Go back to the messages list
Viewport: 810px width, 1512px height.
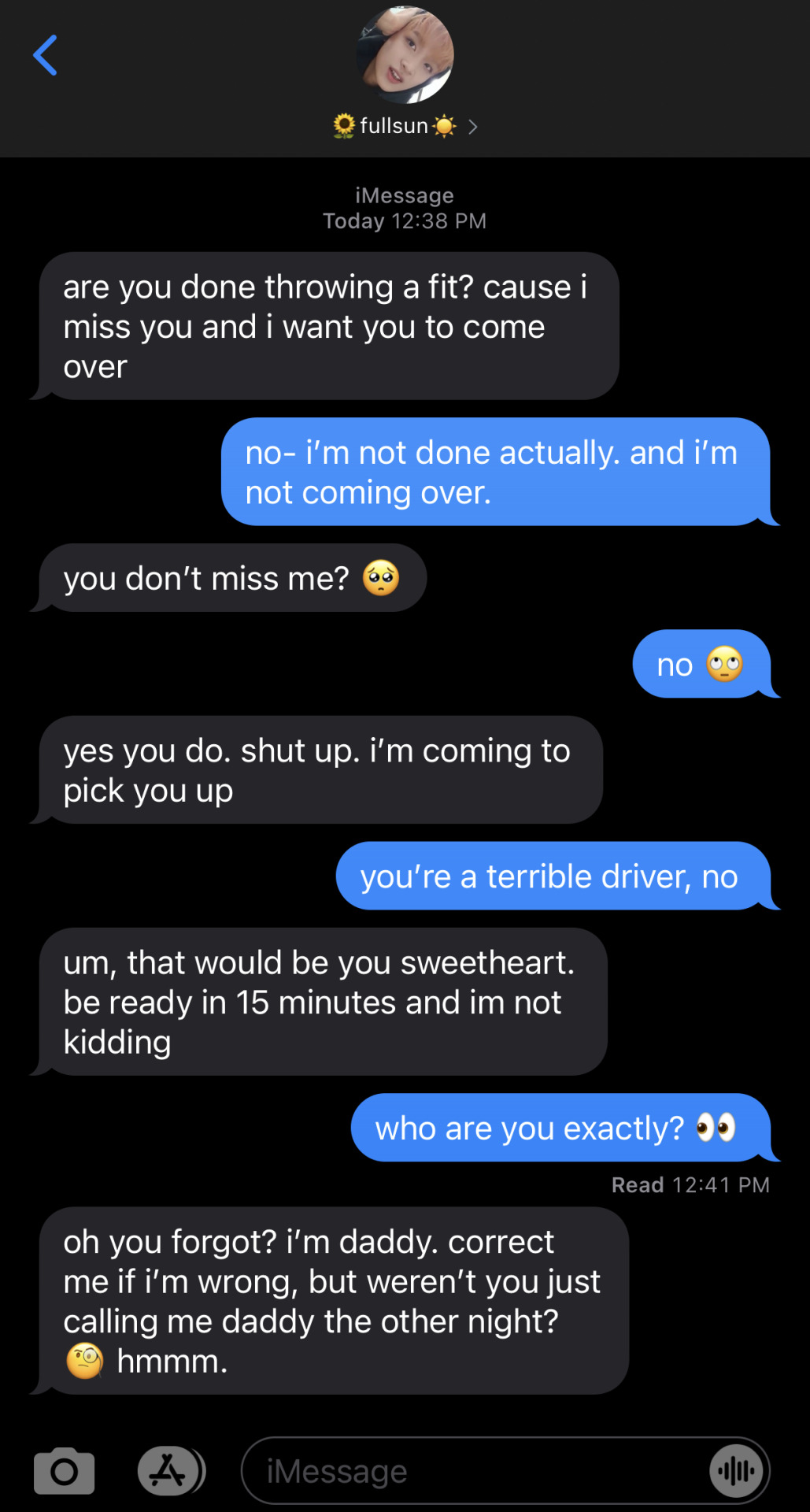45,55
